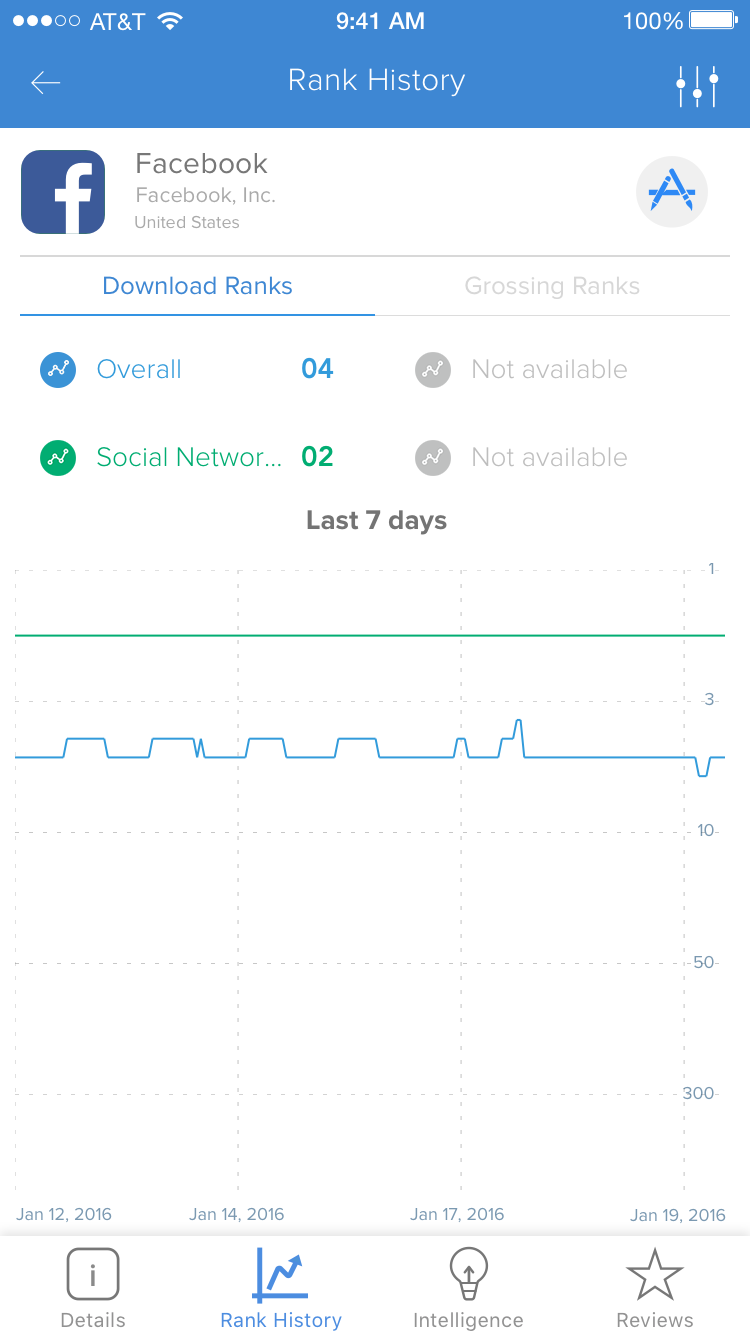Toggle the Social Networking rank line
This screenshot has width=750, height=1334.
point(59,458)
